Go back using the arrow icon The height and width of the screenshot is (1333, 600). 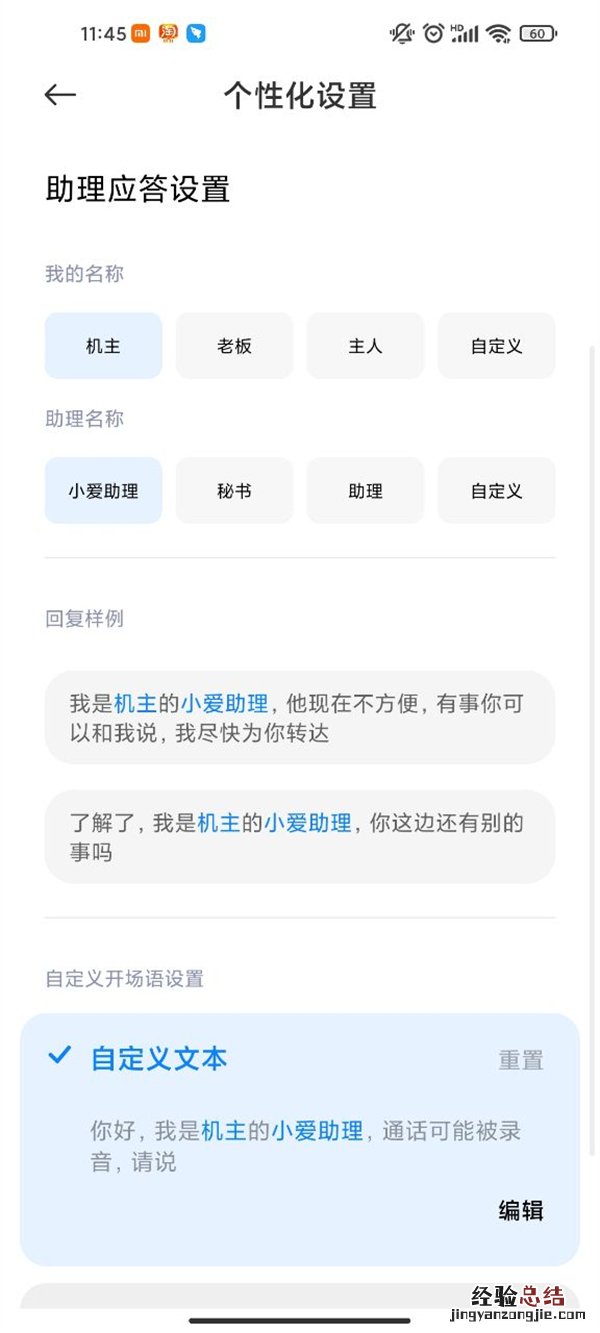point(61,95)
